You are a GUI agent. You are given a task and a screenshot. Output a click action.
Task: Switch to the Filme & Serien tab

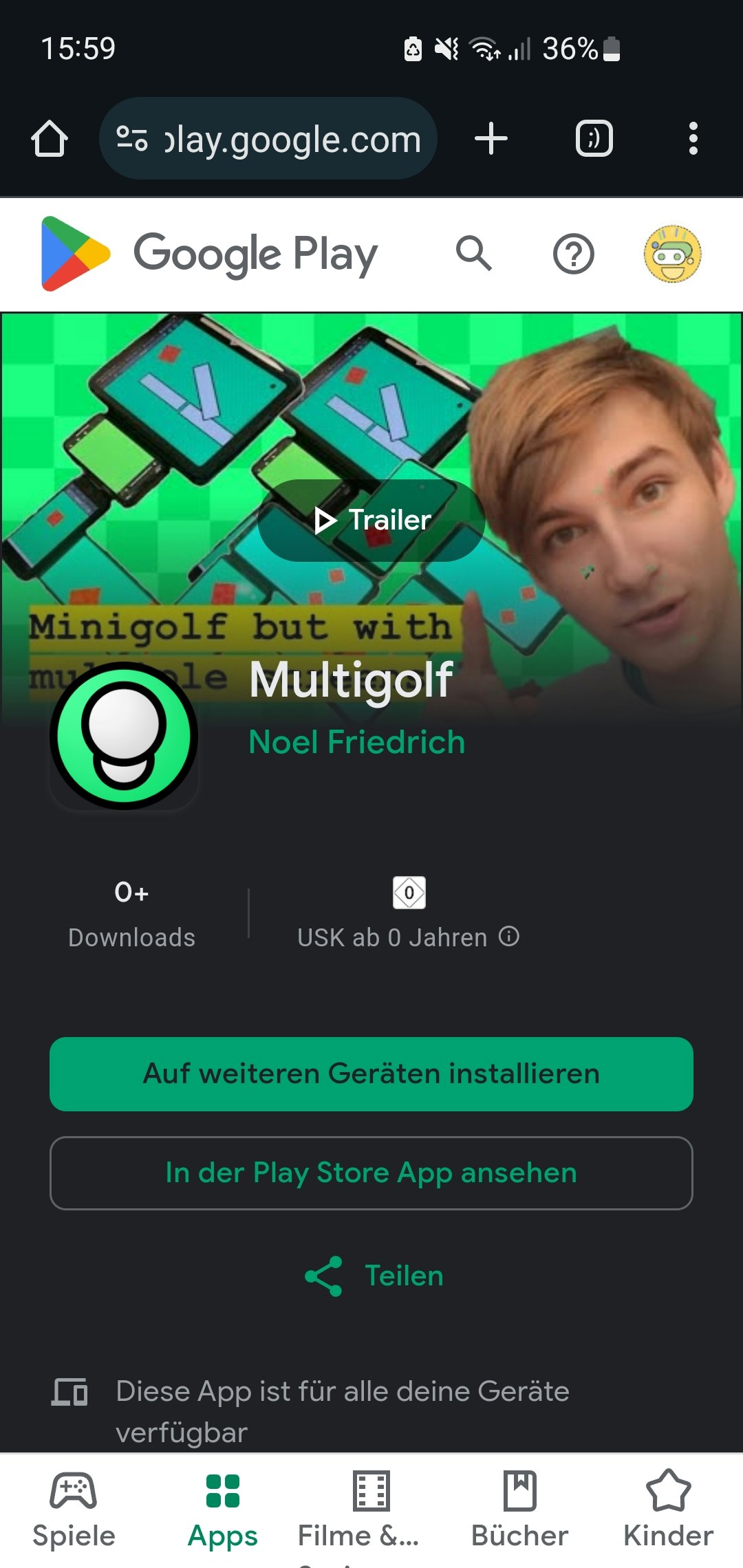(x=371, y=1510)
